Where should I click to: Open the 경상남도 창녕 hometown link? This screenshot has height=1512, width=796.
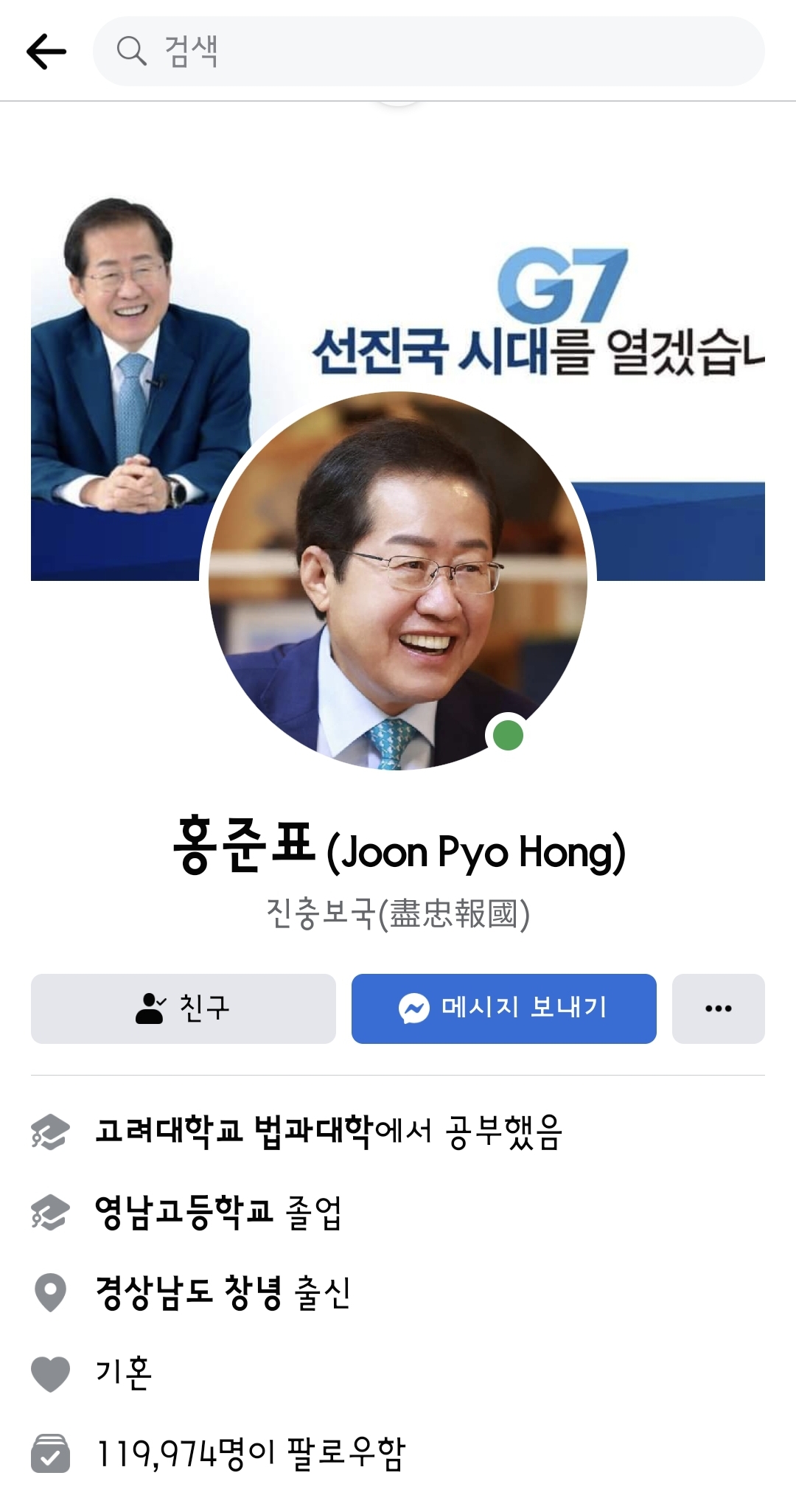pos(189,1292)
